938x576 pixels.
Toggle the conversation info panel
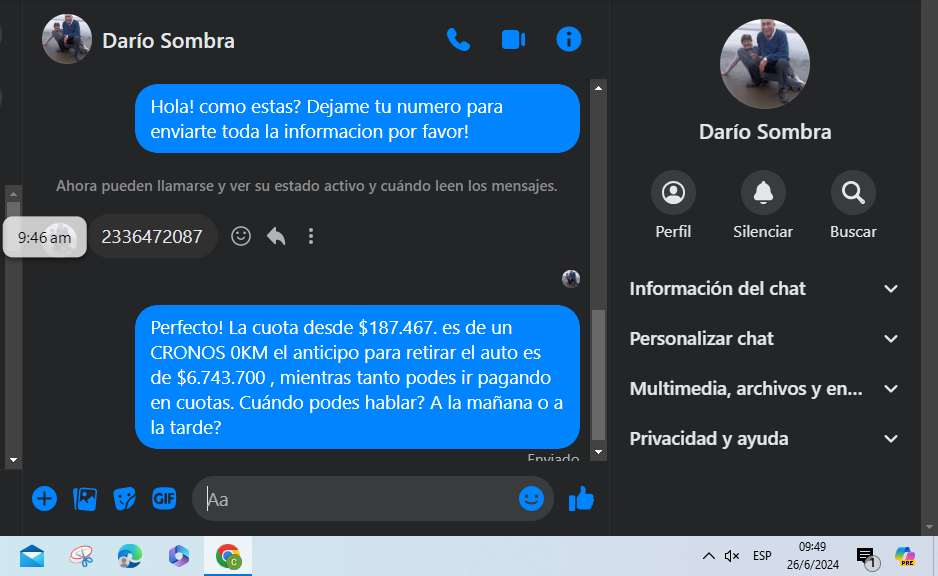[568, 40]
